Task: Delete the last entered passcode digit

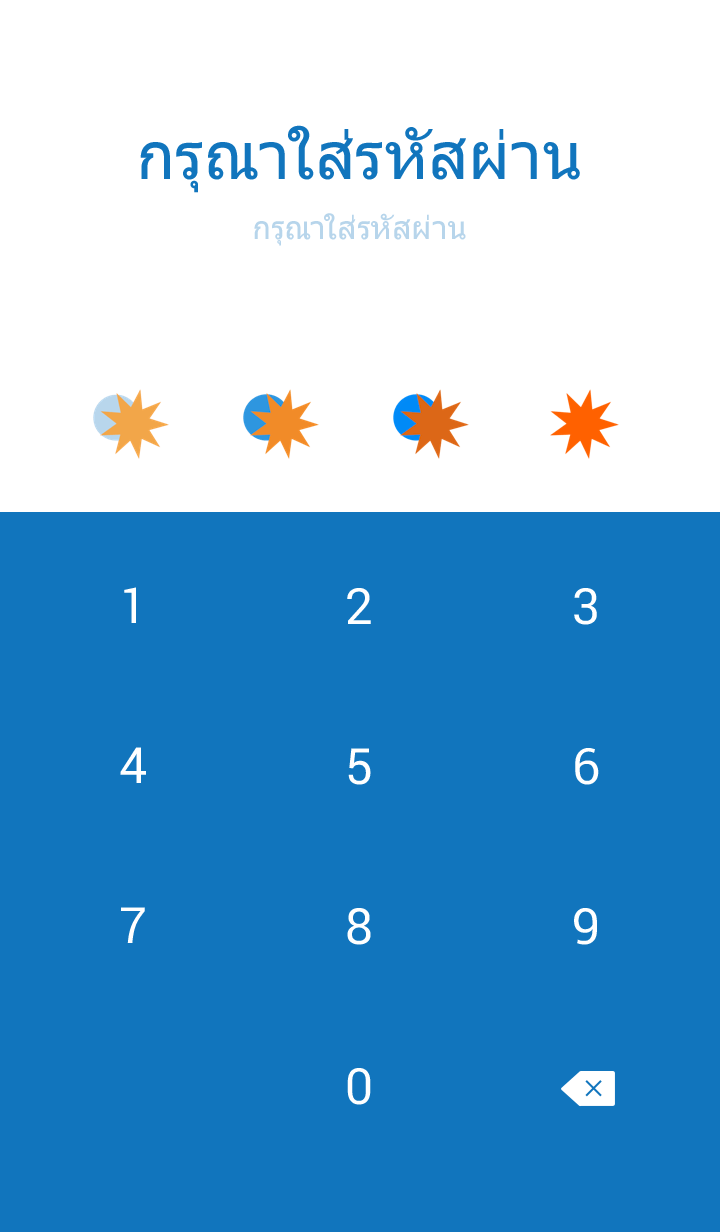Action: point(588,1088)
